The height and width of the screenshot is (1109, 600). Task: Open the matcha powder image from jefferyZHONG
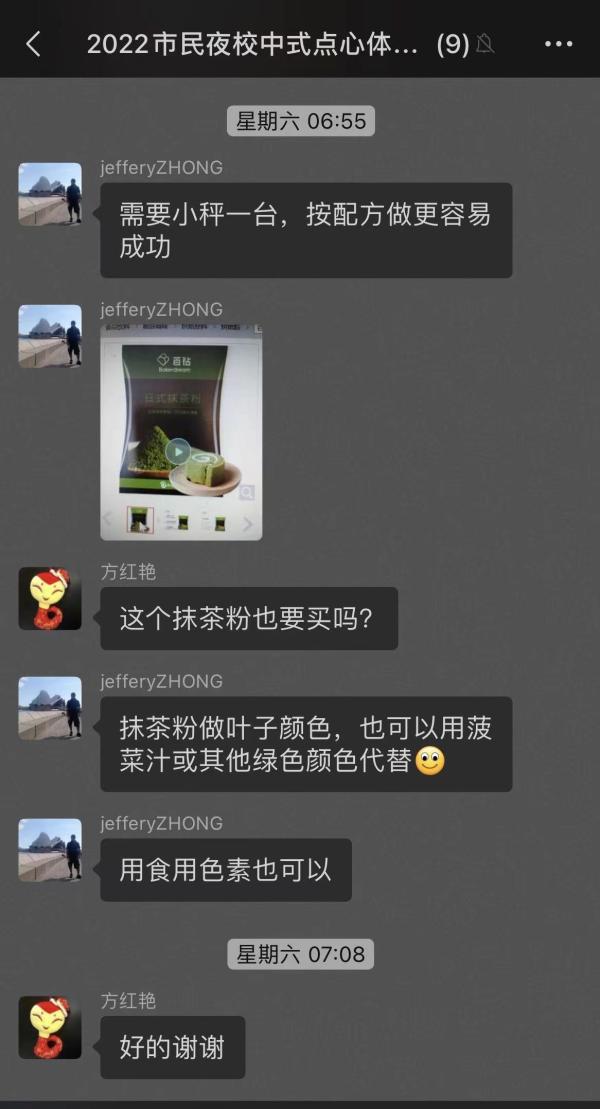tap(181, 432)
